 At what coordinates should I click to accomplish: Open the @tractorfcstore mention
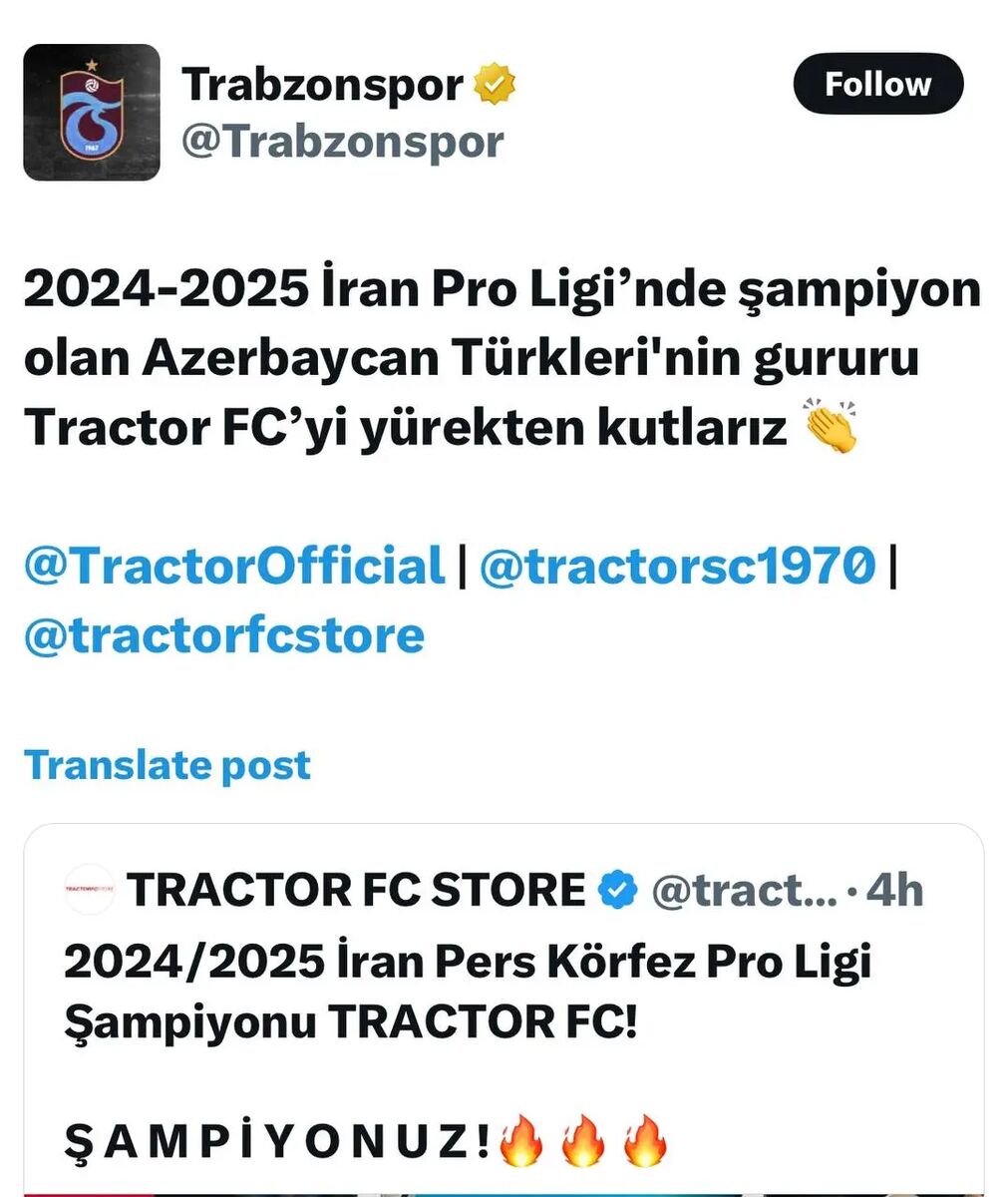click(223, 635)
